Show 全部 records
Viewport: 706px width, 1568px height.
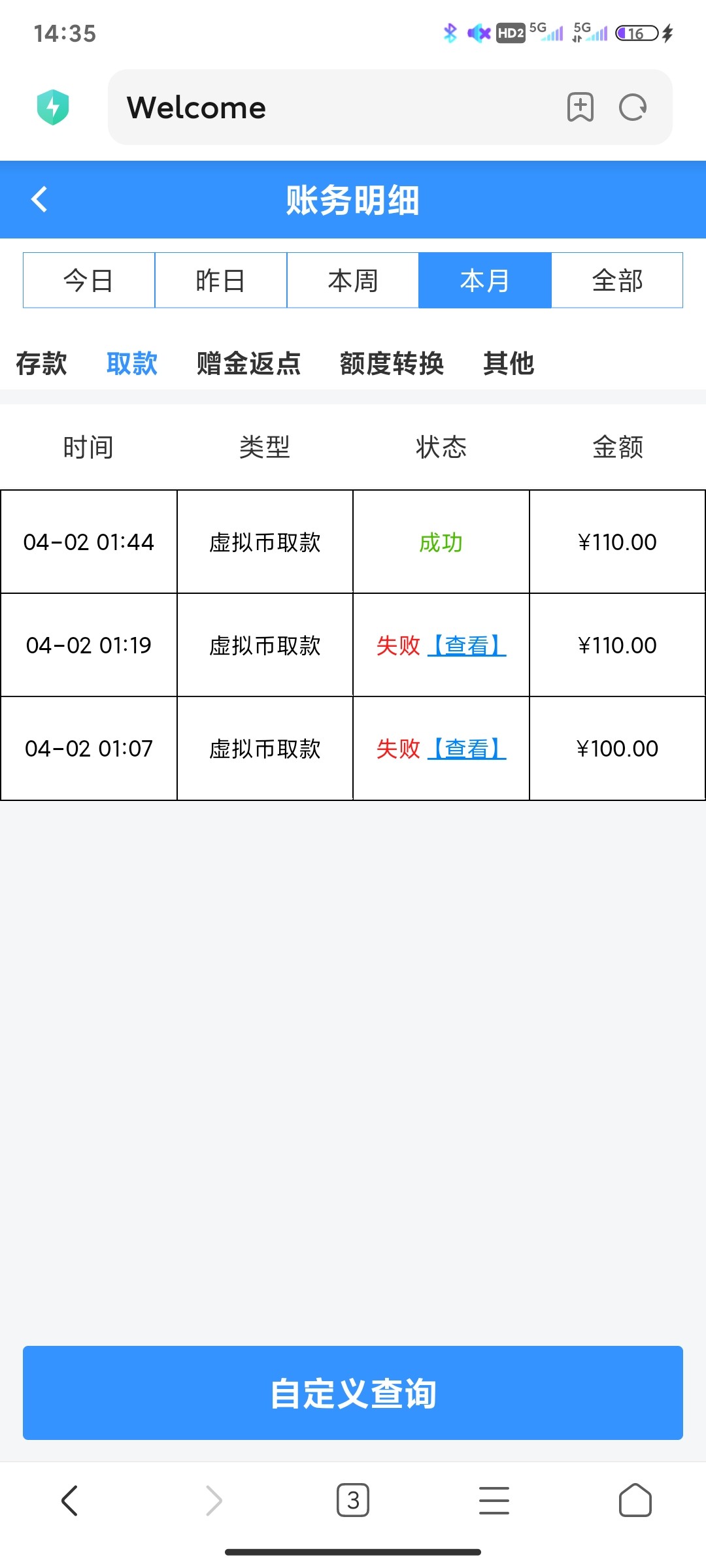(617, 280)
